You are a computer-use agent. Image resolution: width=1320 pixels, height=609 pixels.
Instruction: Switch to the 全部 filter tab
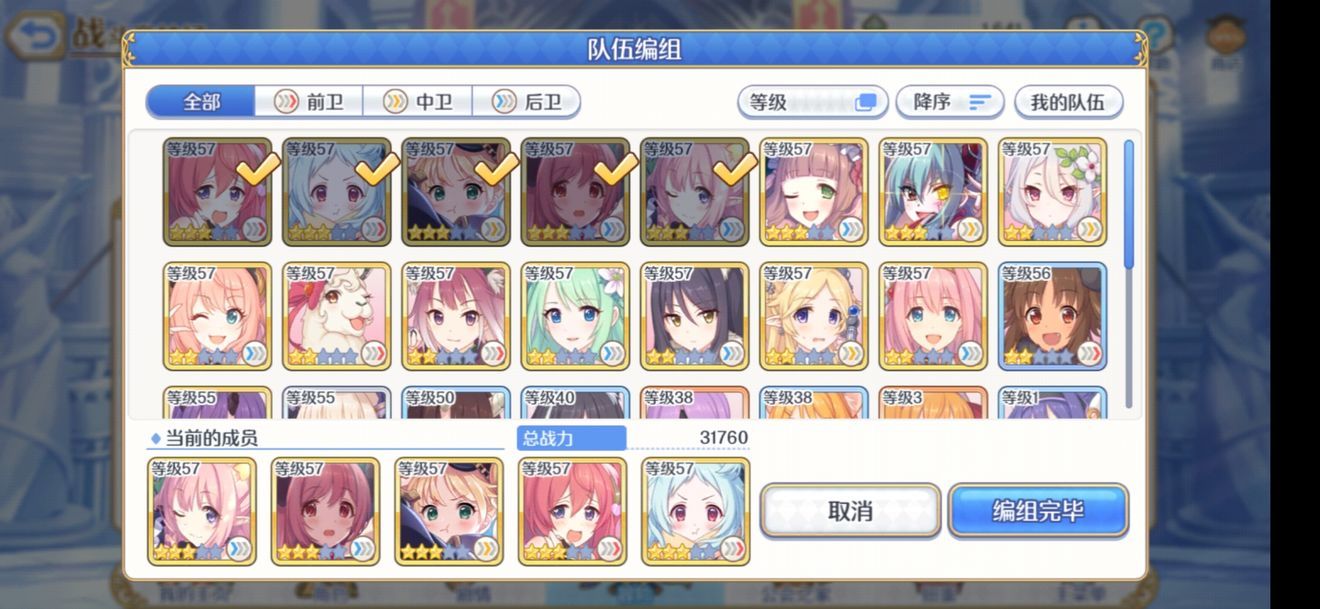tap(201, 102)
